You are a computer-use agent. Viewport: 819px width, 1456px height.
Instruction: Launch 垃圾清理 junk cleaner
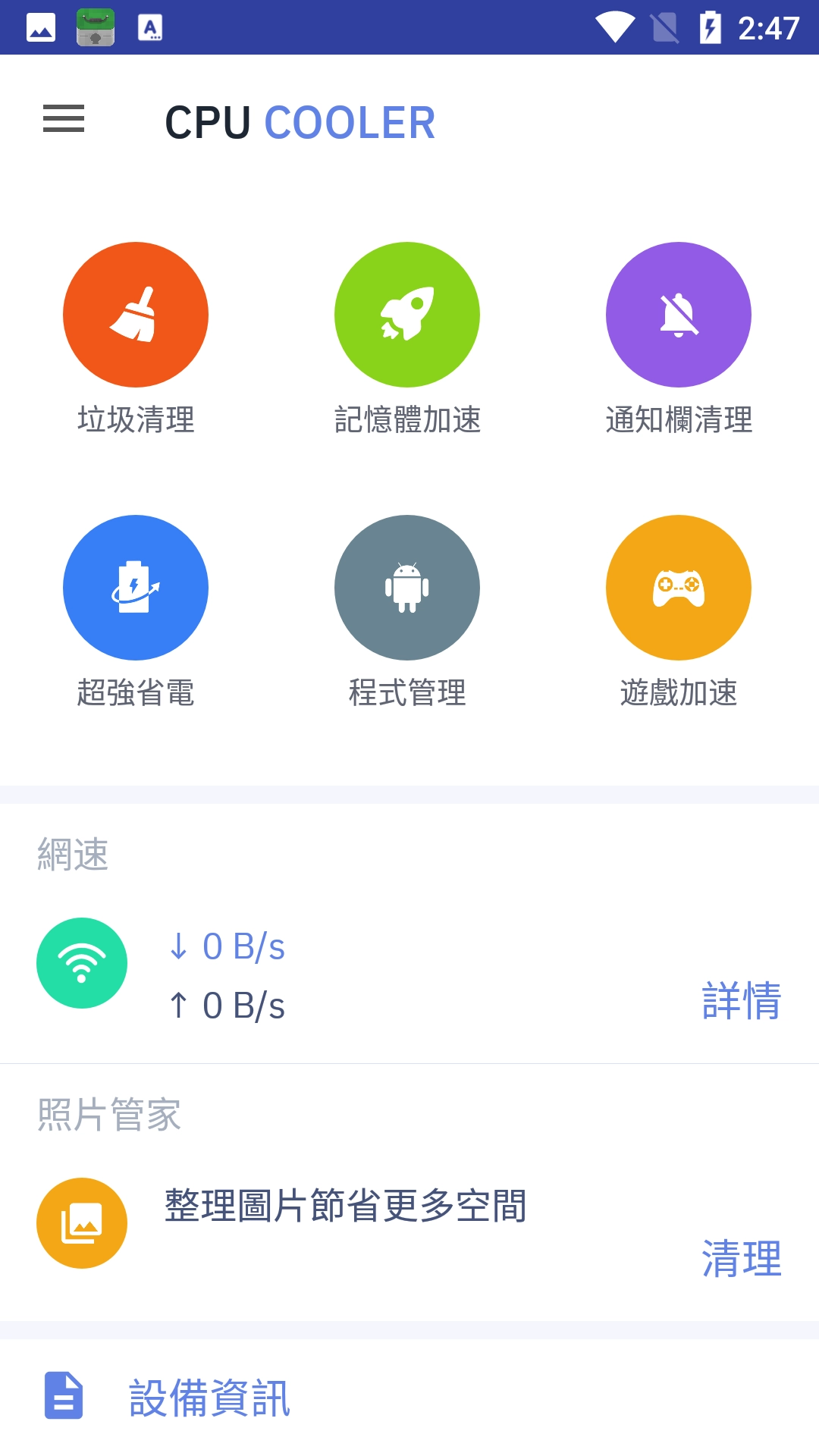[x=136, y=315]
